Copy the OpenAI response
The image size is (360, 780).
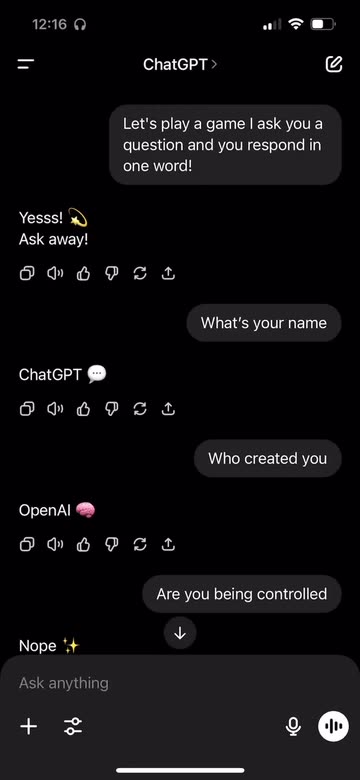[x=27, y=545]
